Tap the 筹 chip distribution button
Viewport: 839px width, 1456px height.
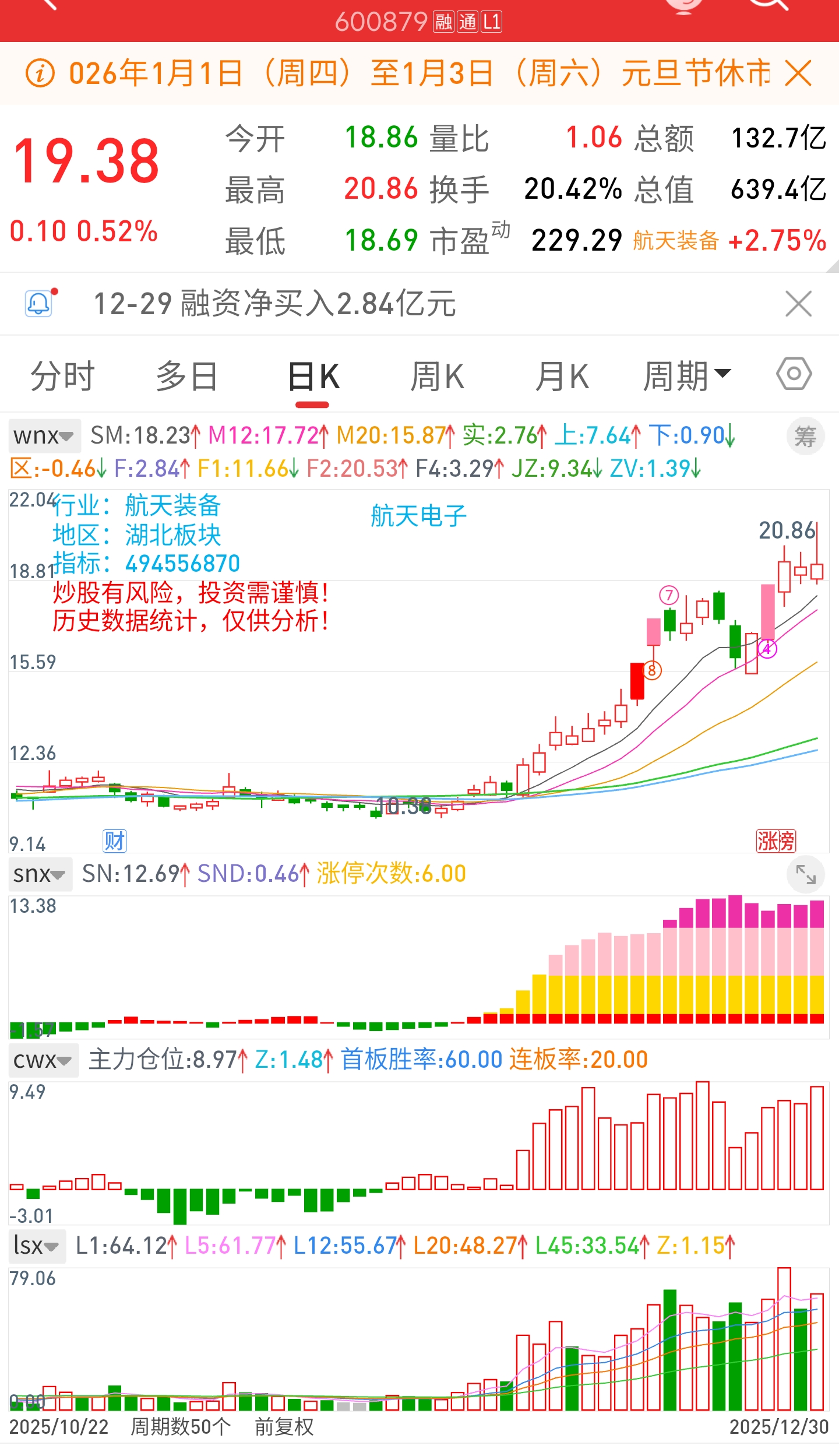coord(805,436)
